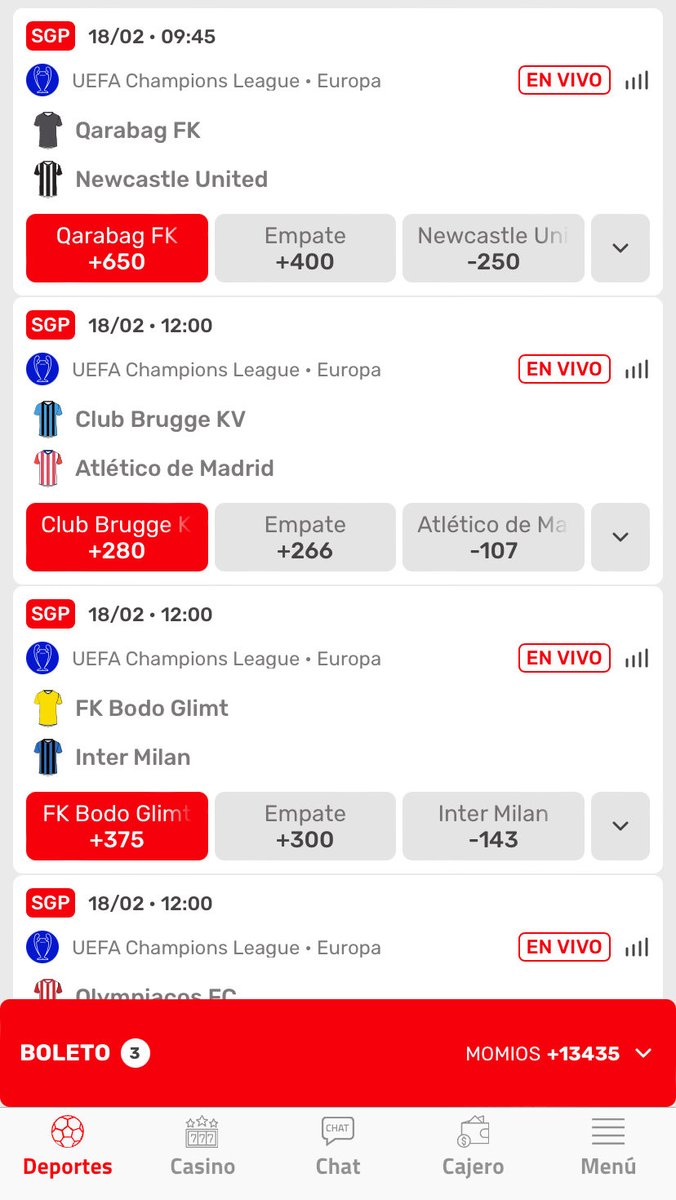Deselect the Qarabag FK +650 odds
This screenshot has height=1200, width=676.
click(117, 248)
